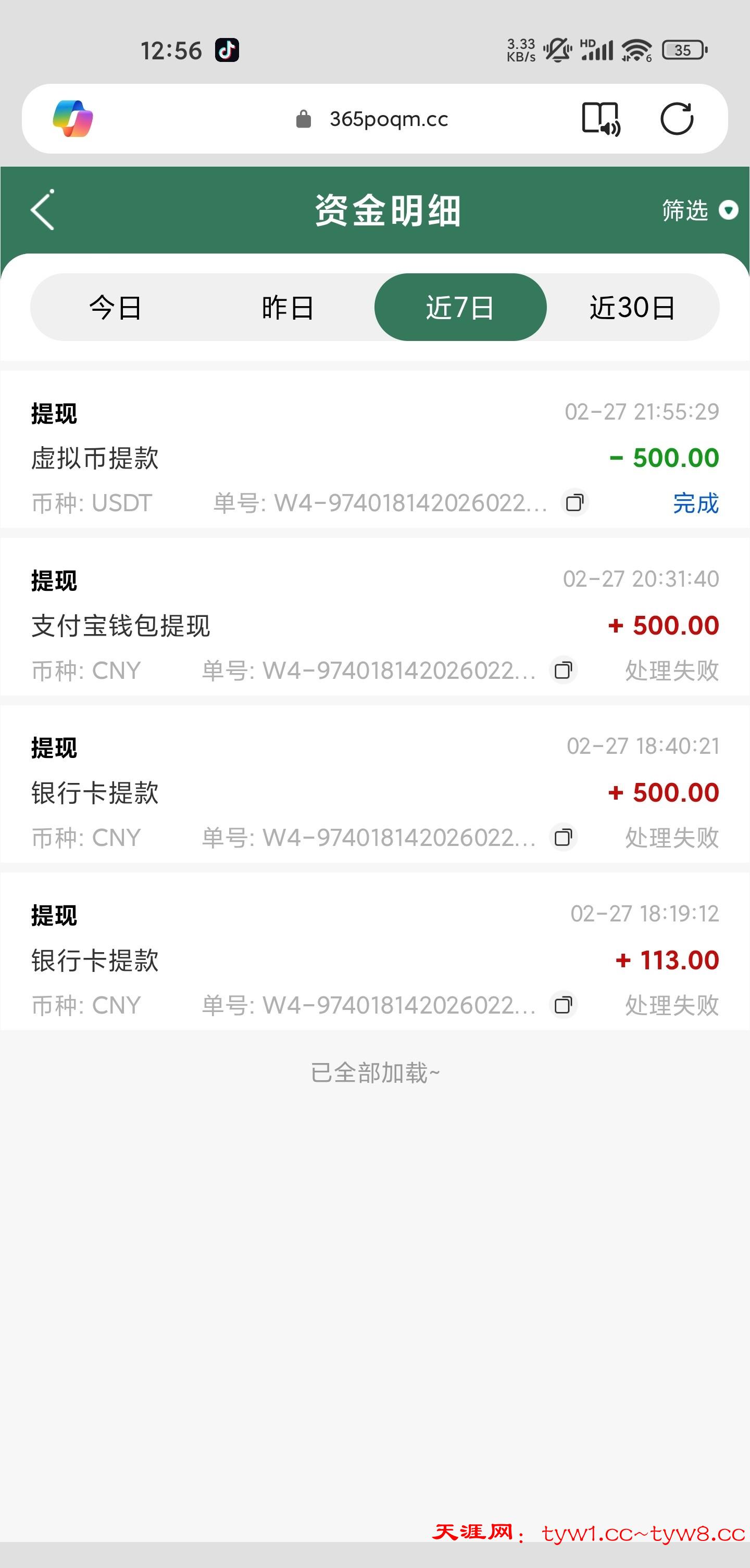Copy order number of the 113.00 withdrawal
The width and height of the screenshot is (750, 1568).
(x=564, y=1005)
